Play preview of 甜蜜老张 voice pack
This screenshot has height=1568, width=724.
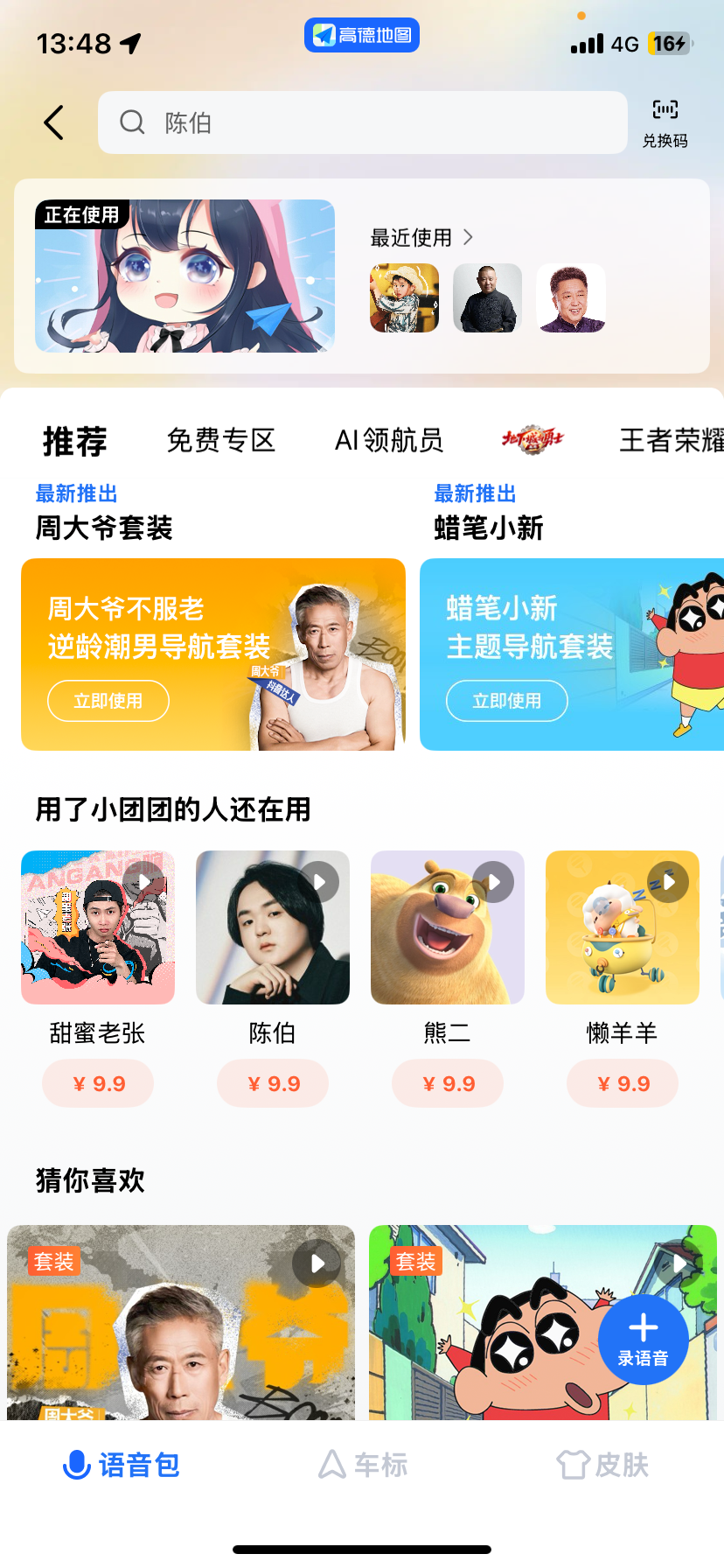pos(144,881)
